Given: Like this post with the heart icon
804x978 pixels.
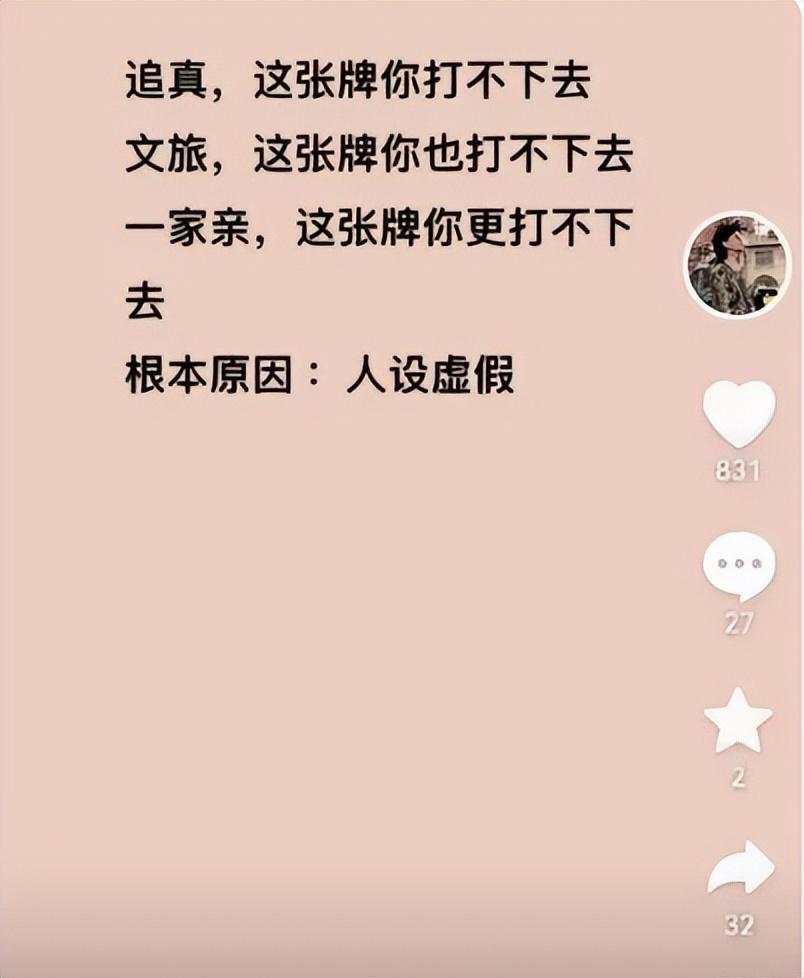Looking at the screenshot, I should click(x=738, y=413).
